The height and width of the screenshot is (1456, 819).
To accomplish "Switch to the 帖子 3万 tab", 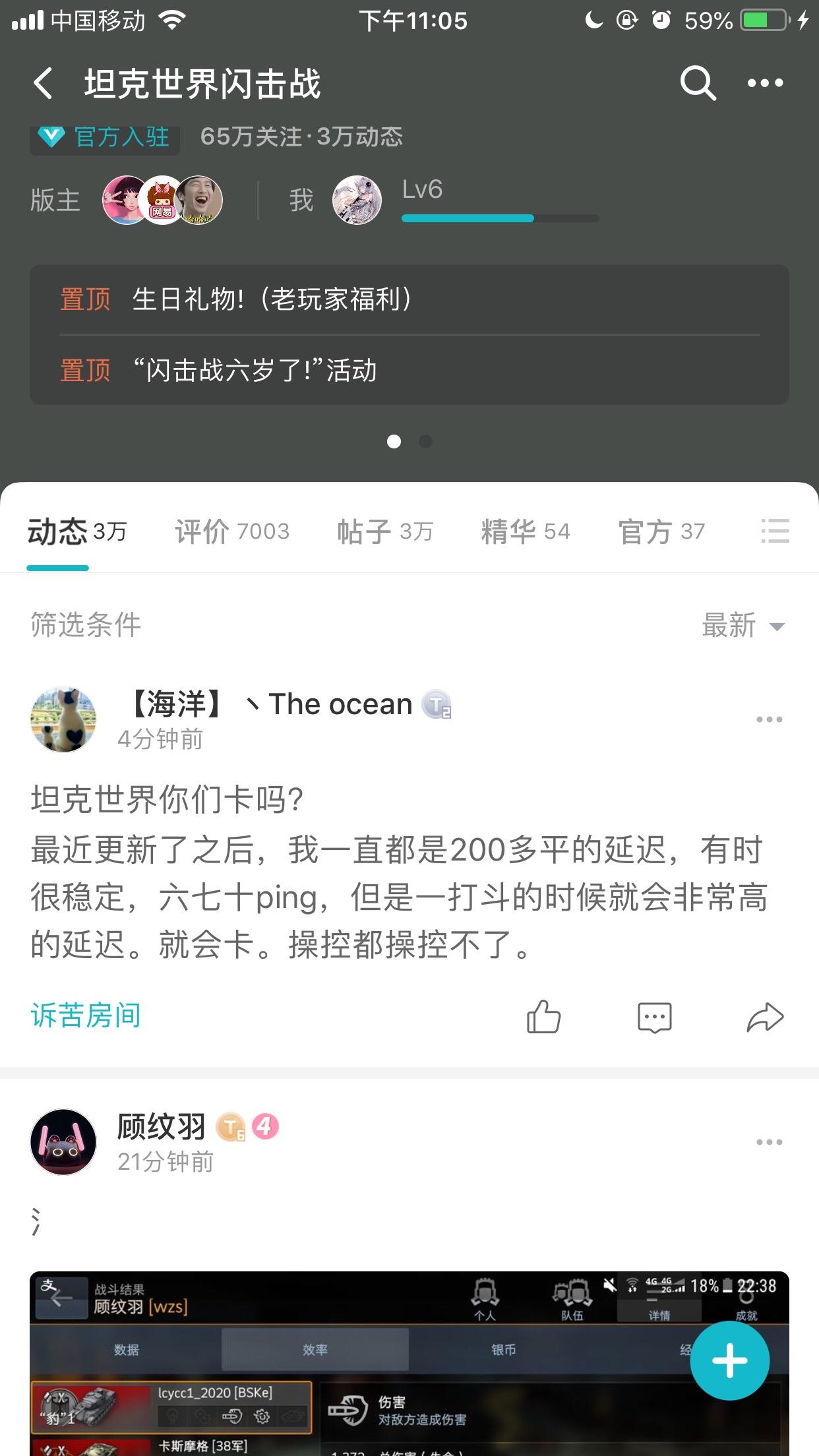I will coord(385,531).
